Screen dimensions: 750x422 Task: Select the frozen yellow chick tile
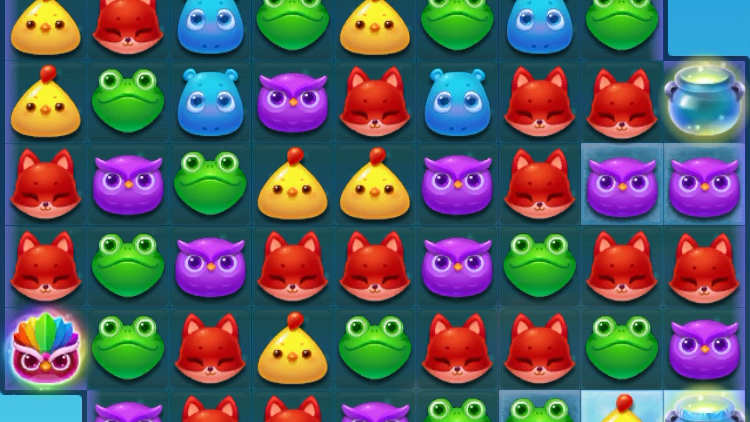621,408
